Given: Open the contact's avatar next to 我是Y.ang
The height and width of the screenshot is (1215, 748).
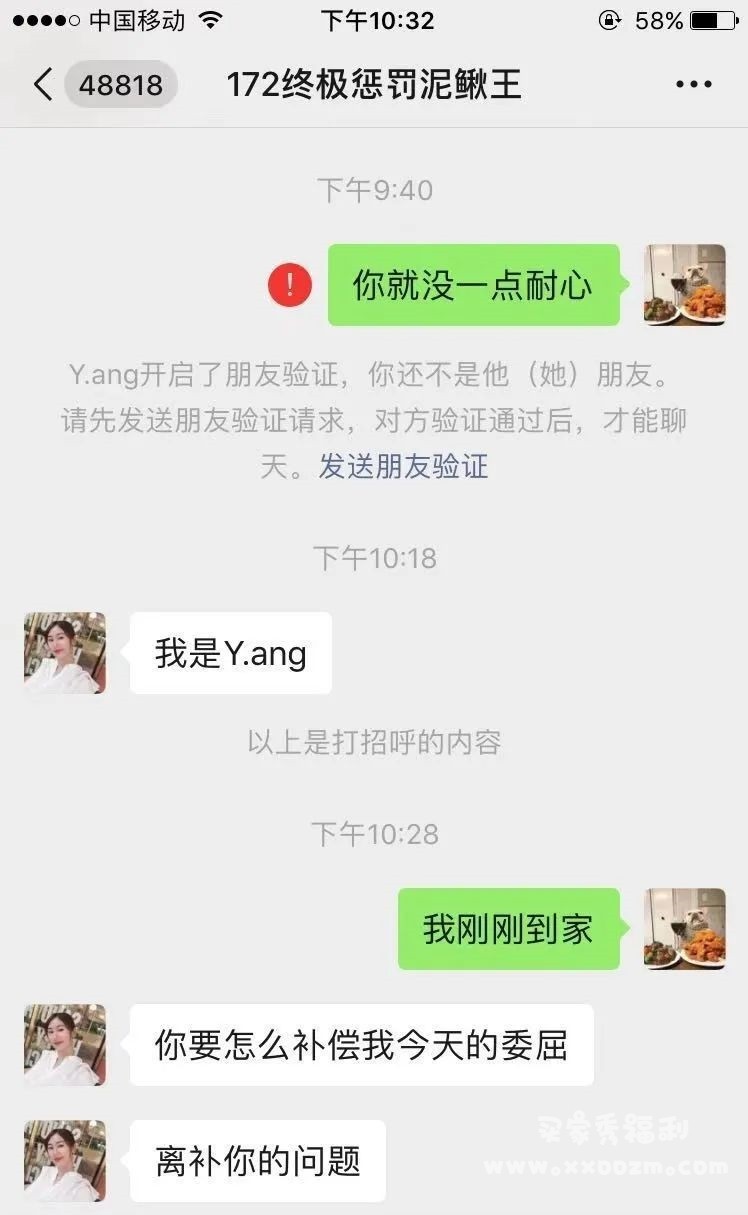Looking at the screenshot, I should [x=65, y=653].
